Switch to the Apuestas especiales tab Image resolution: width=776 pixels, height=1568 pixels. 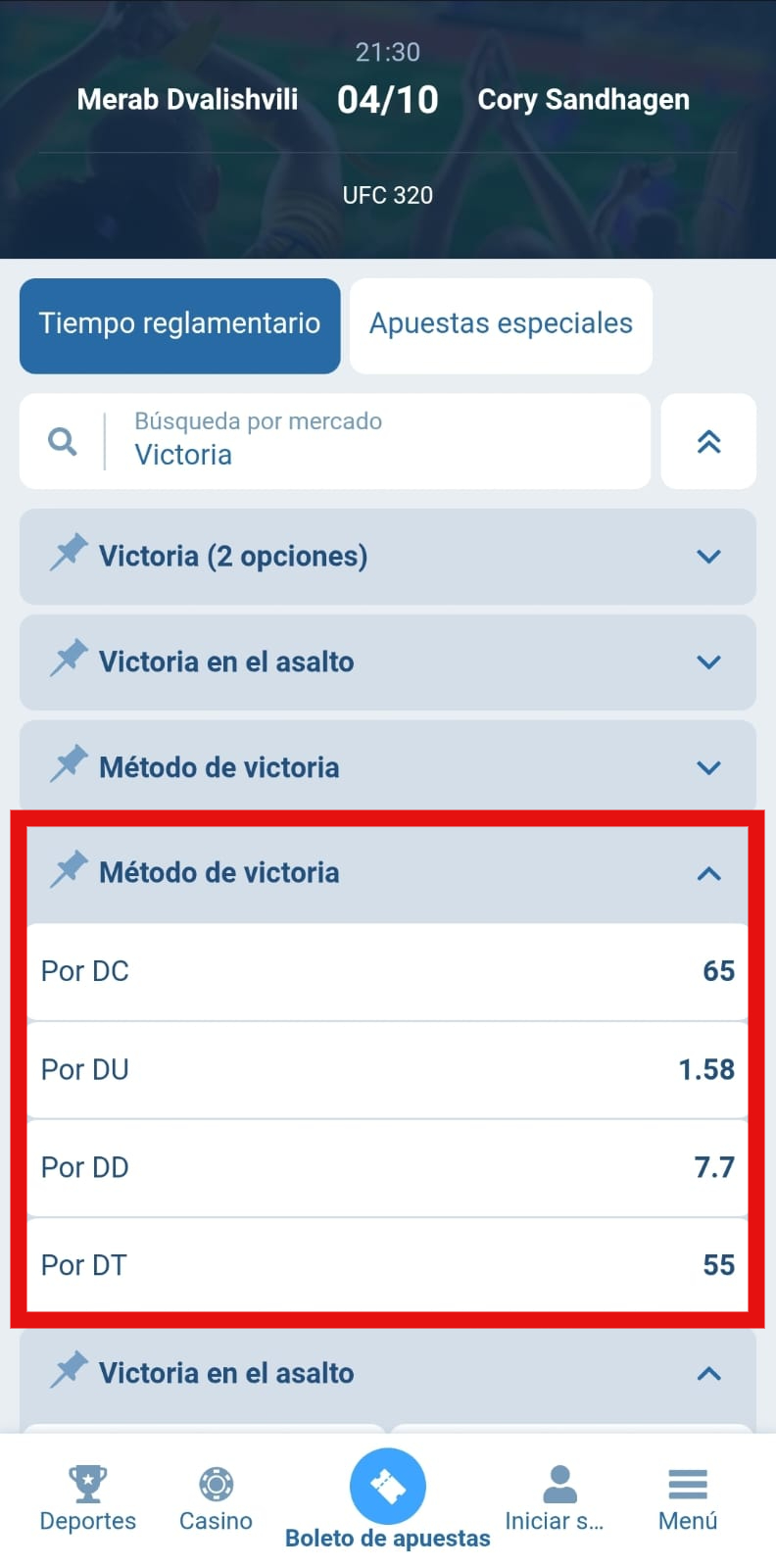pyautogui.click(x=501, y=324)
